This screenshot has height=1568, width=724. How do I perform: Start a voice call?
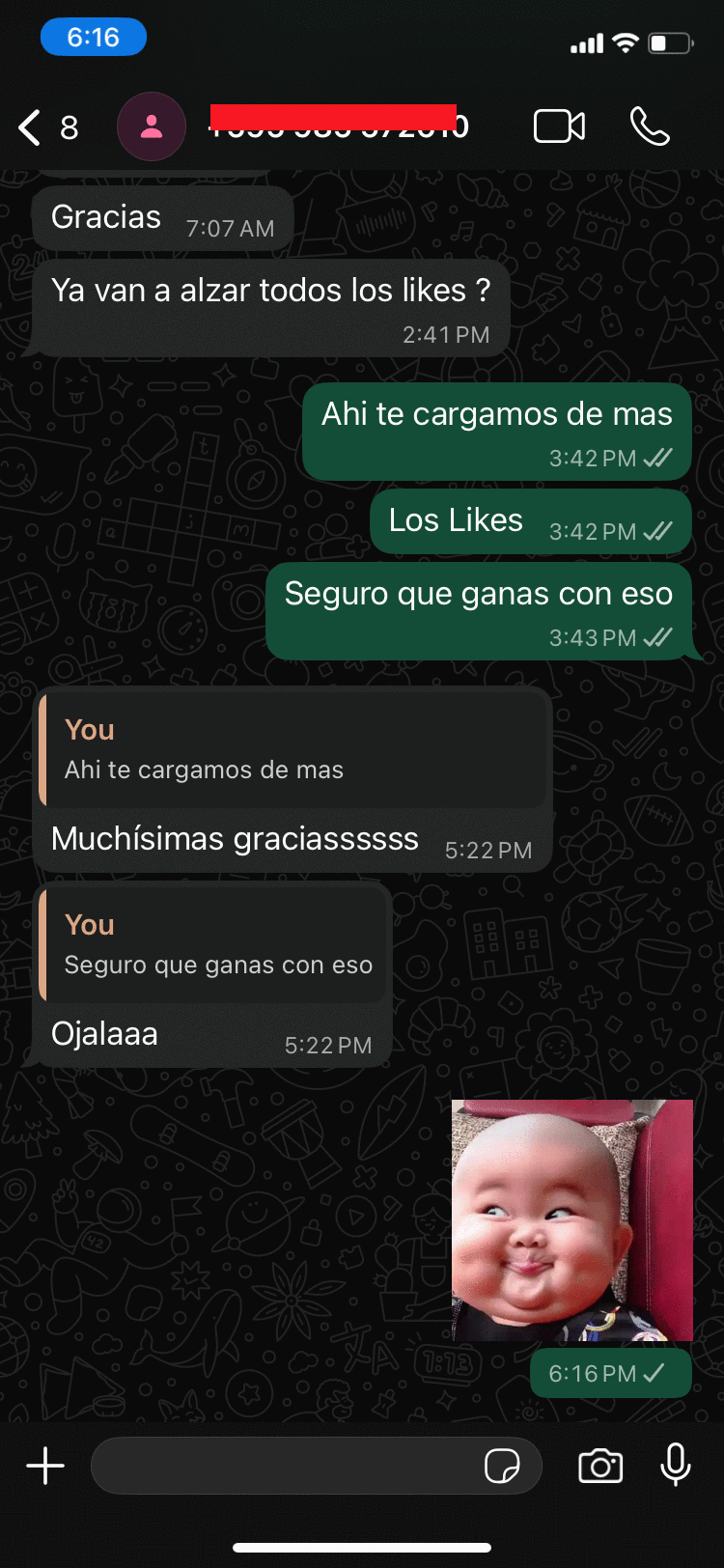pos(650,126)
